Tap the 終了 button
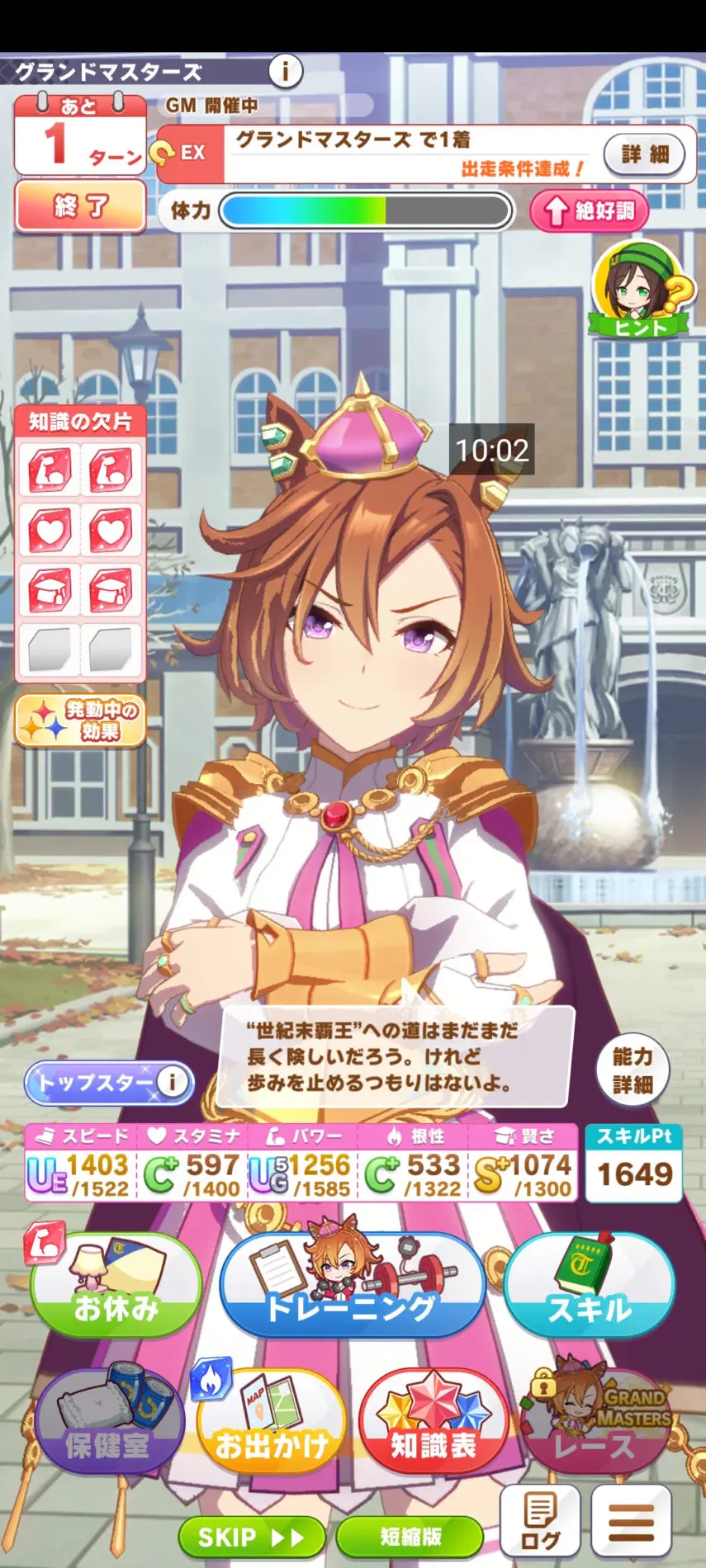Screen dimensions: 706x1568 [80, 205]
